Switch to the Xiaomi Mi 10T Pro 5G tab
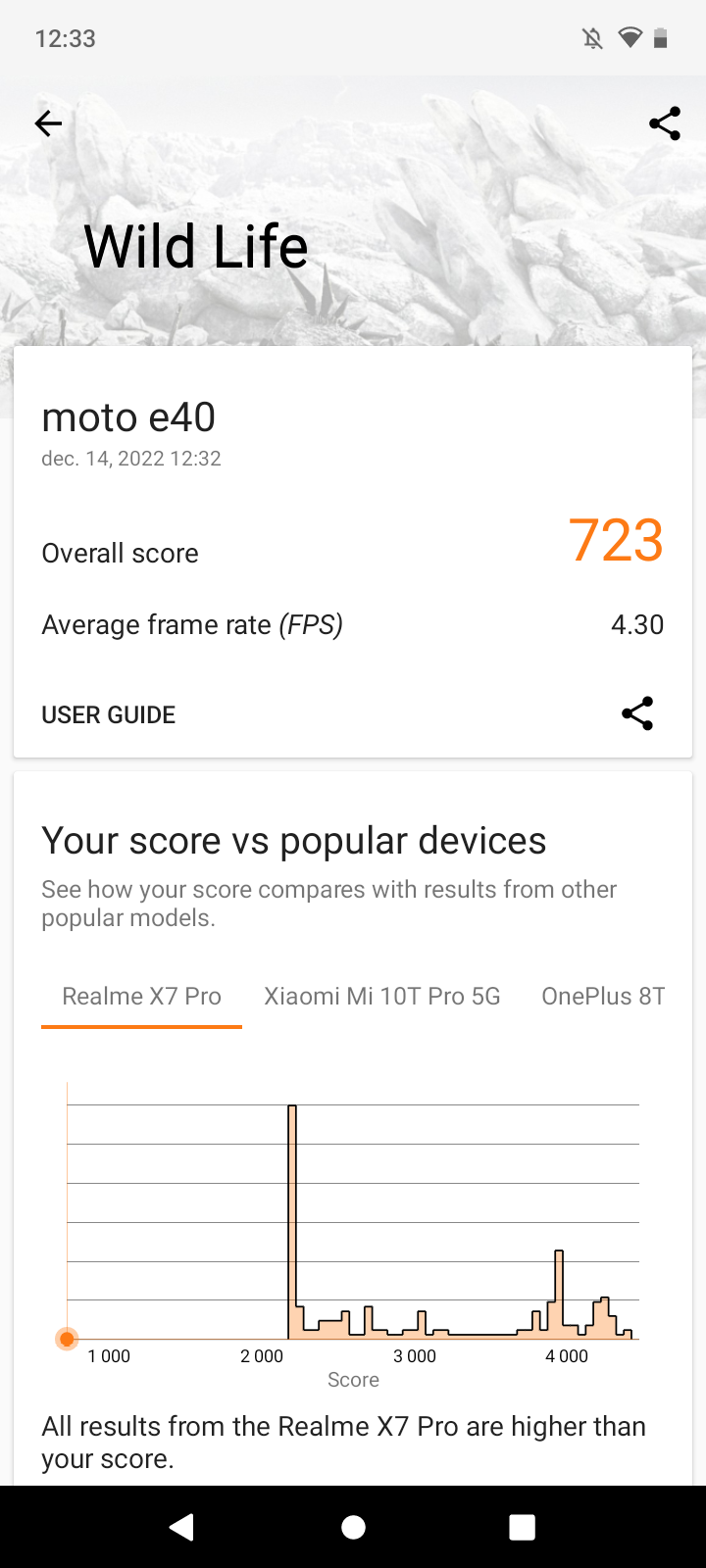 [x=382, y=997]
